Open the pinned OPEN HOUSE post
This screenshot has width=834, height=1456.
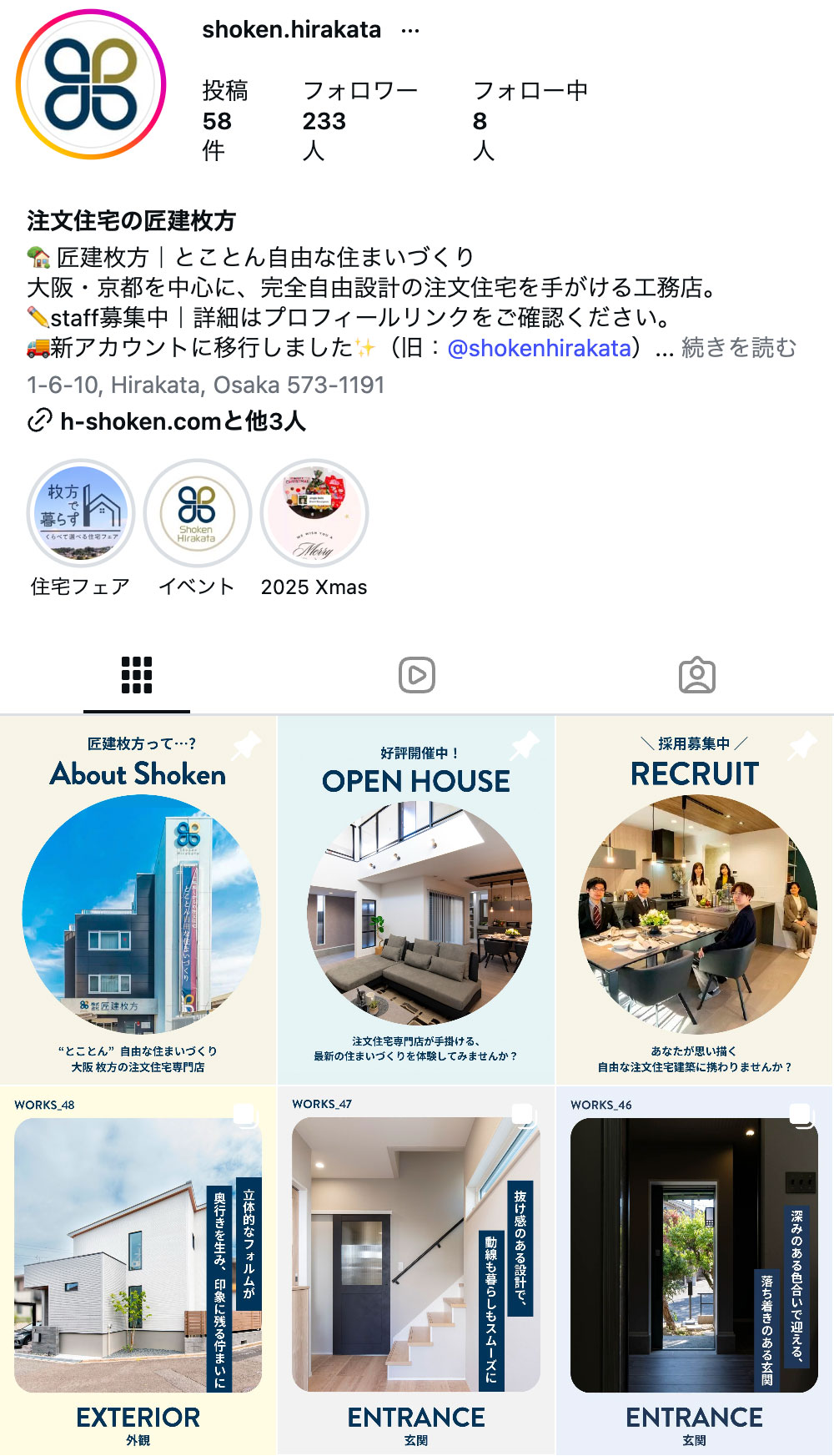pos(417,901)
